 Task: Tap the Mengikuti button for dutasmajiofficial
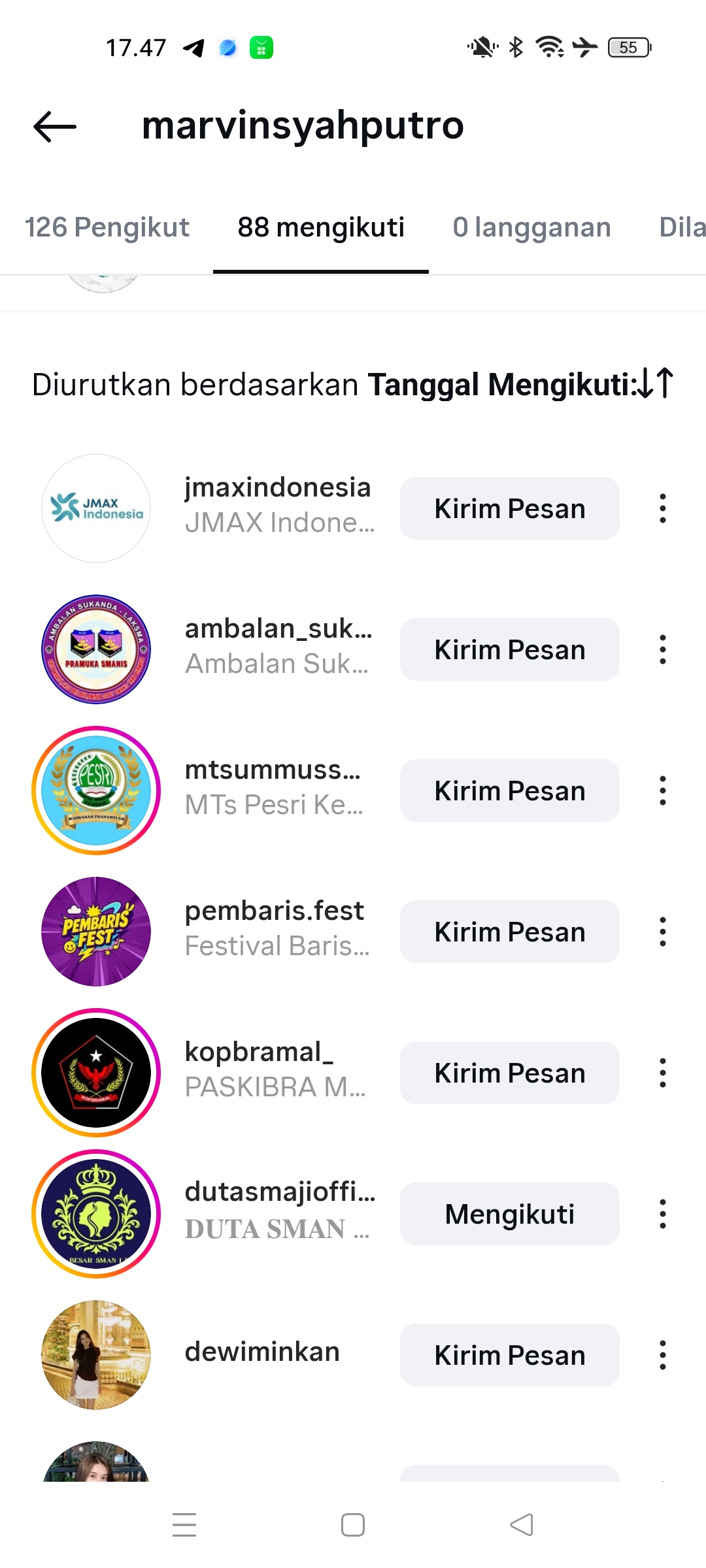(x=509, y=1214)
